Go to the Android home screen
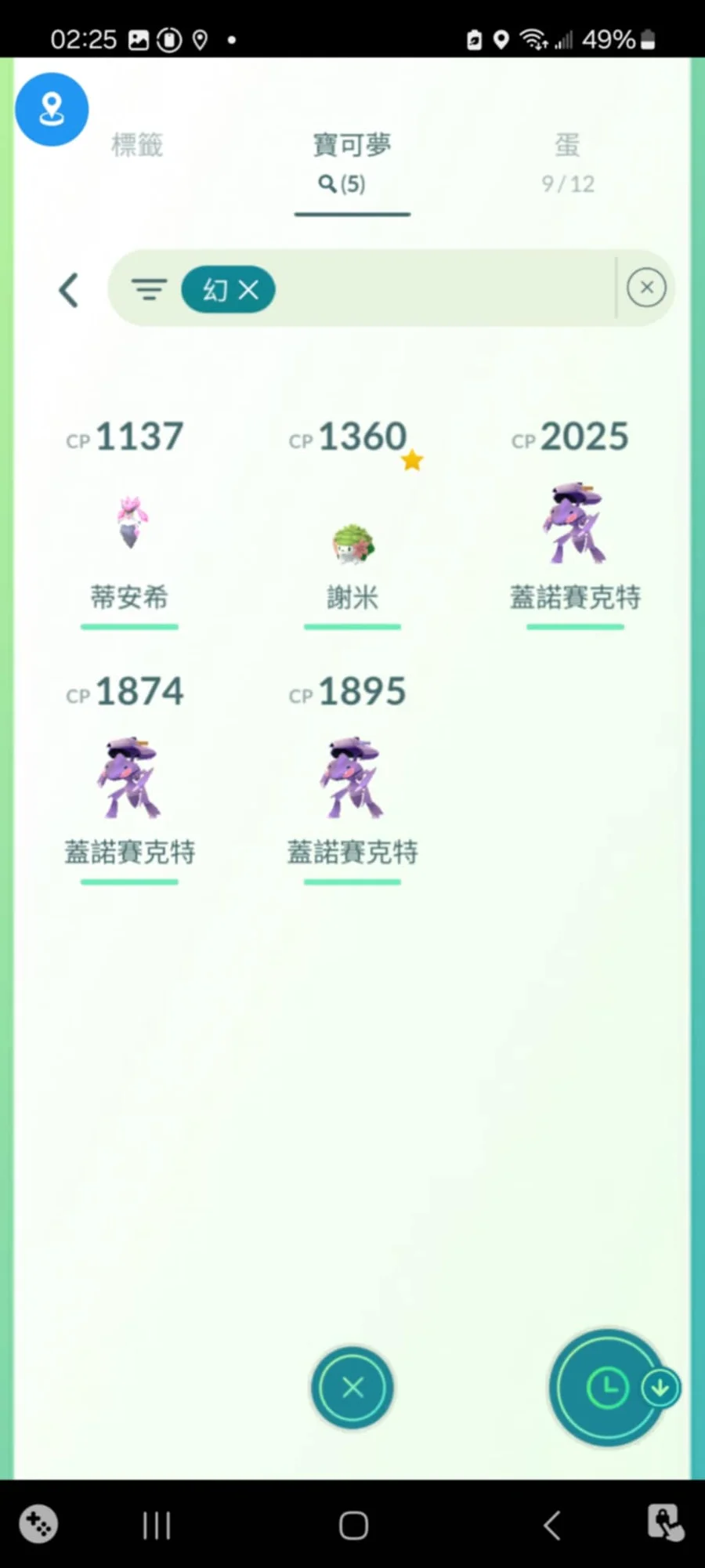 point(353,1525)
